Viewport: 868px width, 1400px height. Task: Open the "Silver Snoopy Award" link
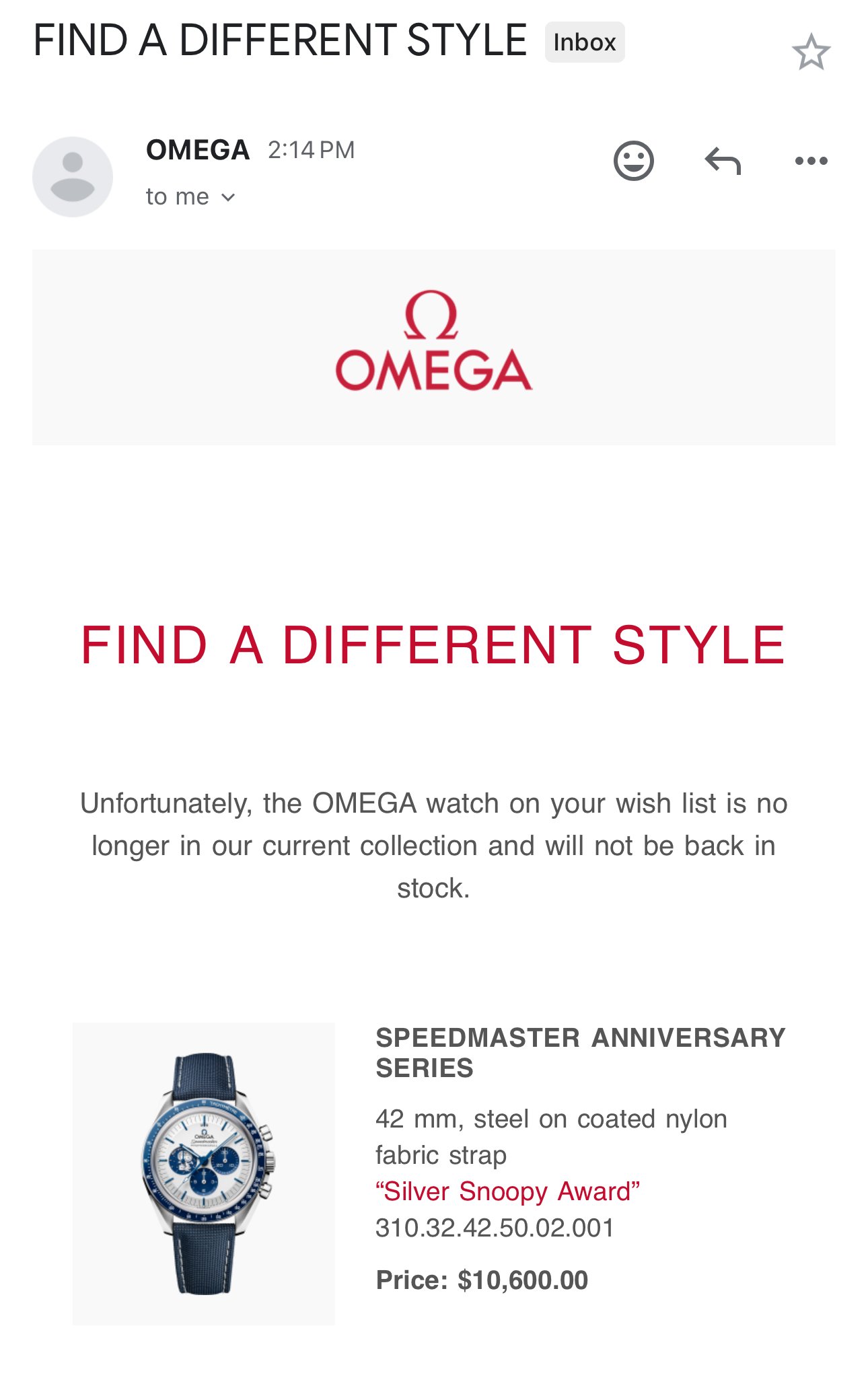click(507, 1191)
